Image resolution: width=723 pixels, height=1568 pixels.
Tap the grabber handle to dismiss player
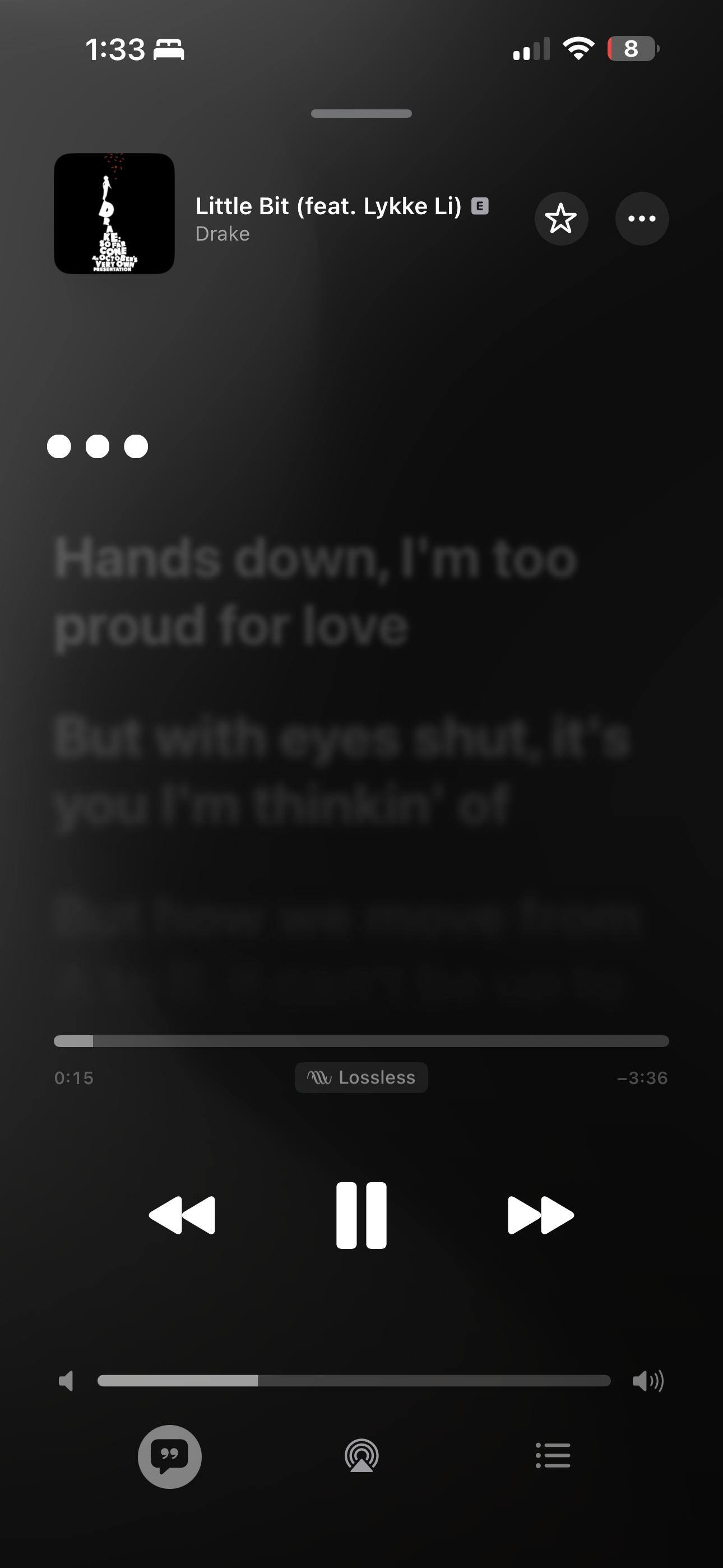[361, 113]
